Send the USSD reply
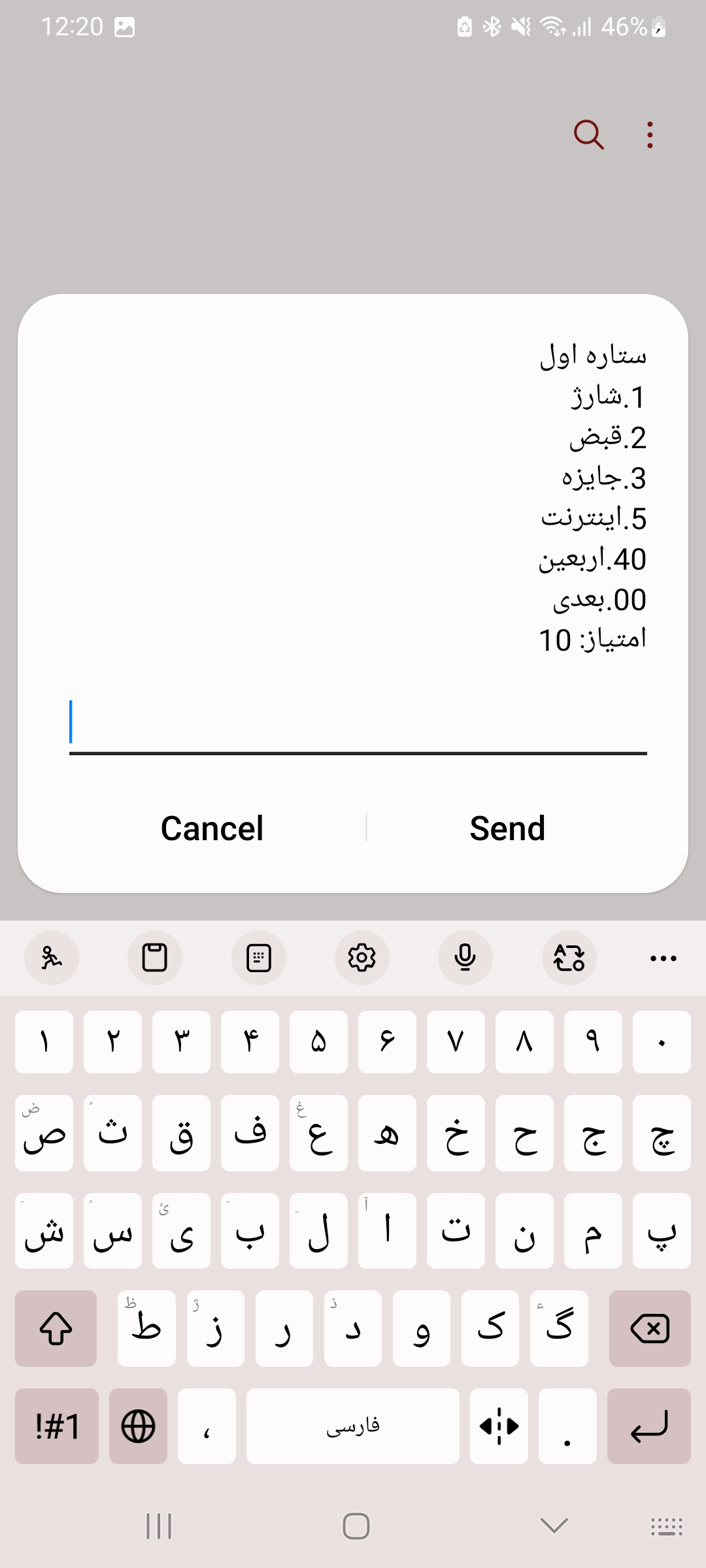 click(x=507, y=828)
